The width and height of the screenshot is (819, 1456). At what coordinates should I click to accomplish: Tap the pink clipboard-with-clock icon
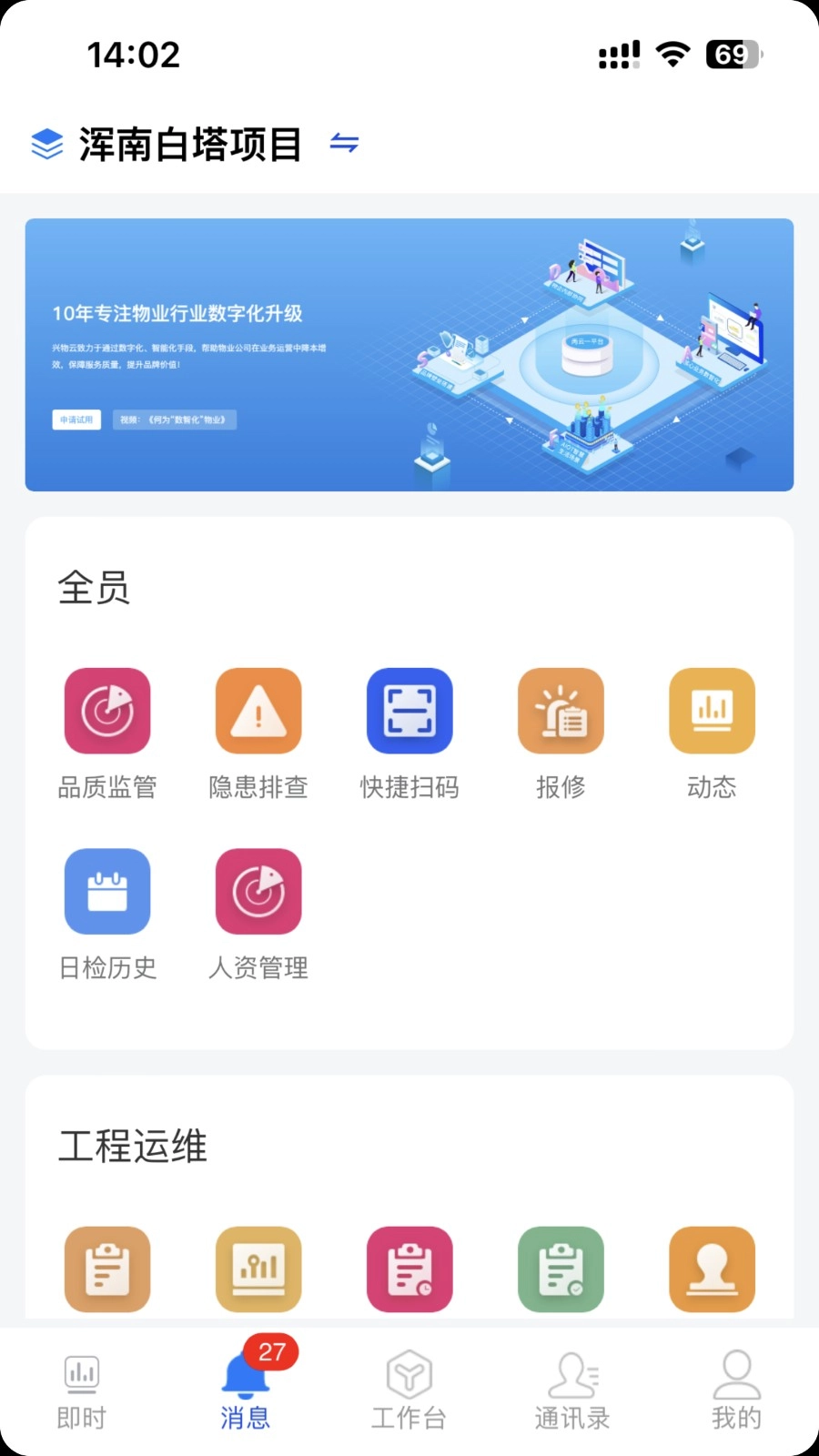coord(409,1270)
